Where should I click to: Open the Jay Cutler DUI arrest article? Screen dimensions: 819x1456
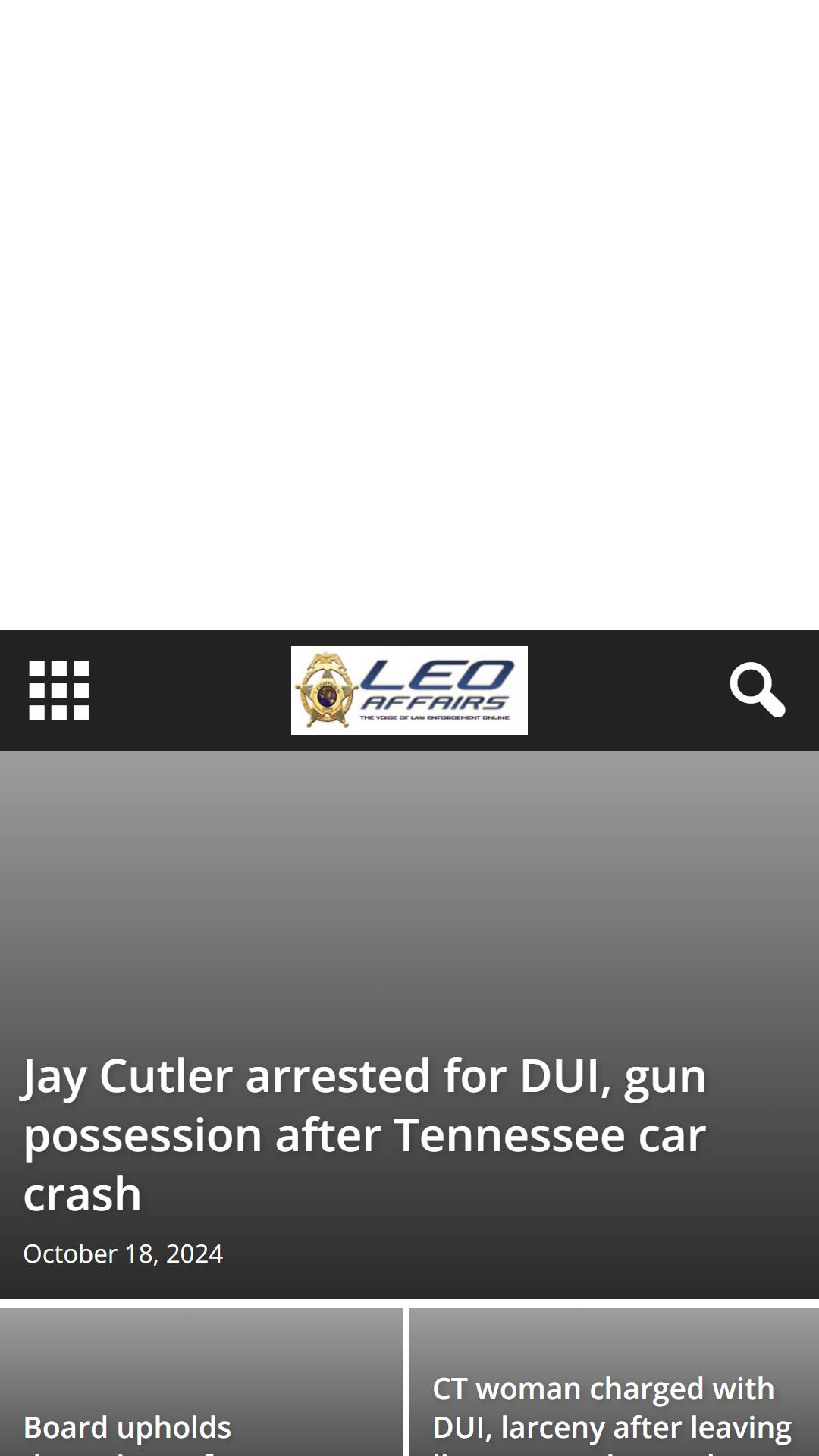point(365,1134)
